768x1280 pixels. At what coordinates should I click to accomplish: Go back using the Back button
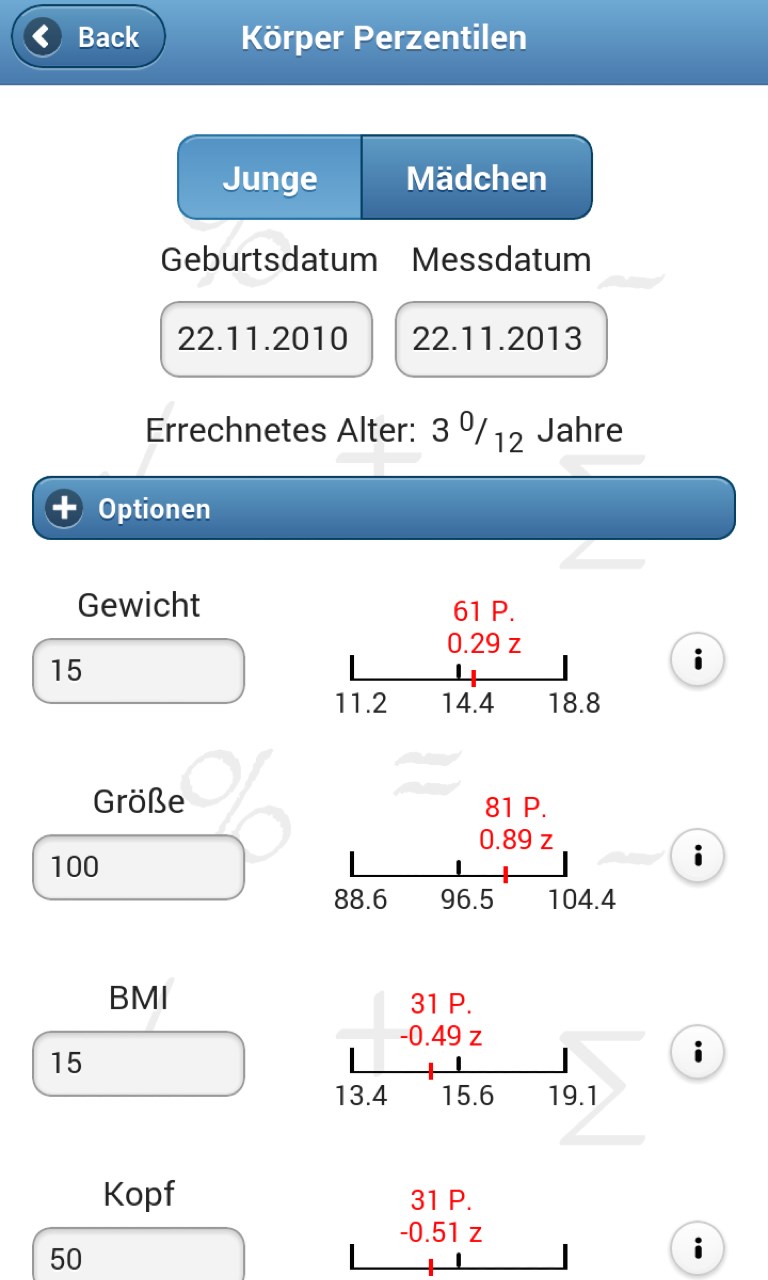click(x=88, y=38)
